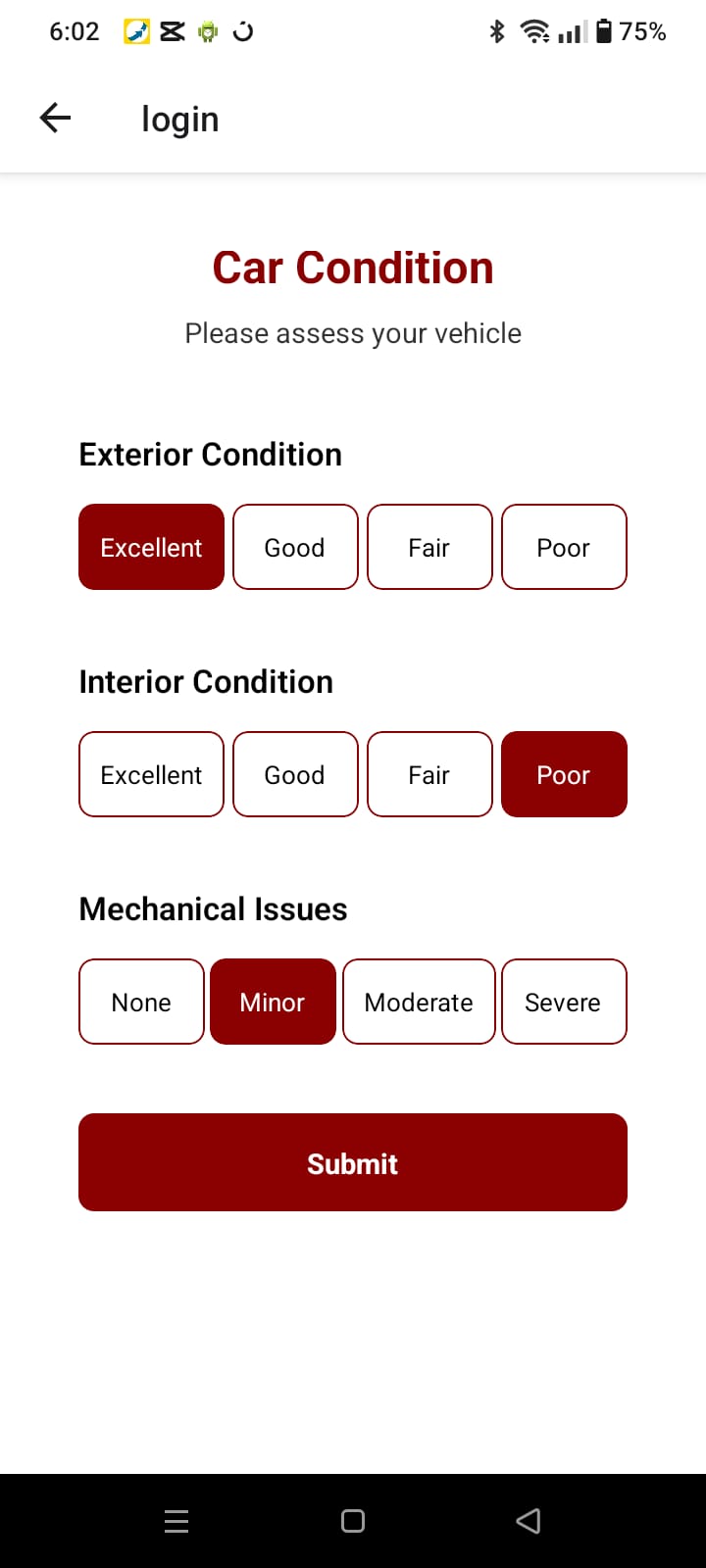
Task: Choose Good for Interior Condition
Action: coord(295,774)
